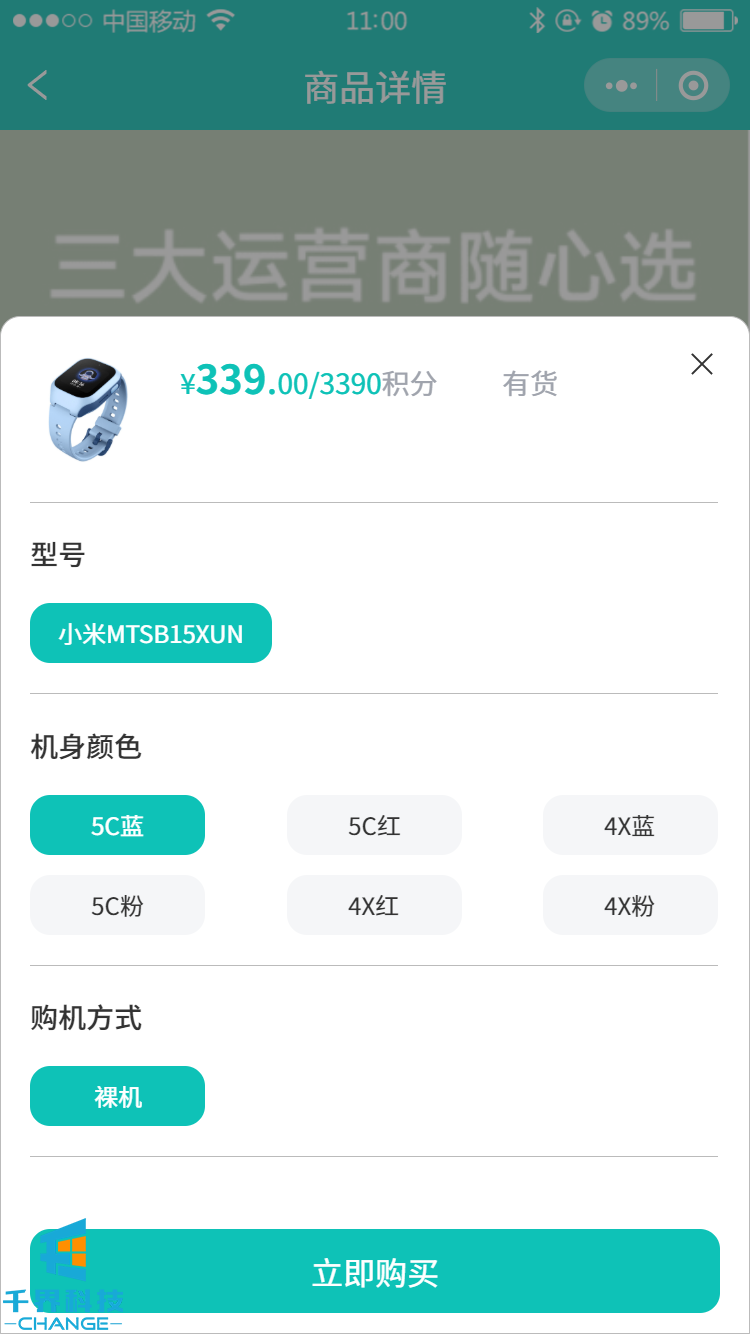
Task: Close the mini program with circle icon
Action: (x=693, y=86)
